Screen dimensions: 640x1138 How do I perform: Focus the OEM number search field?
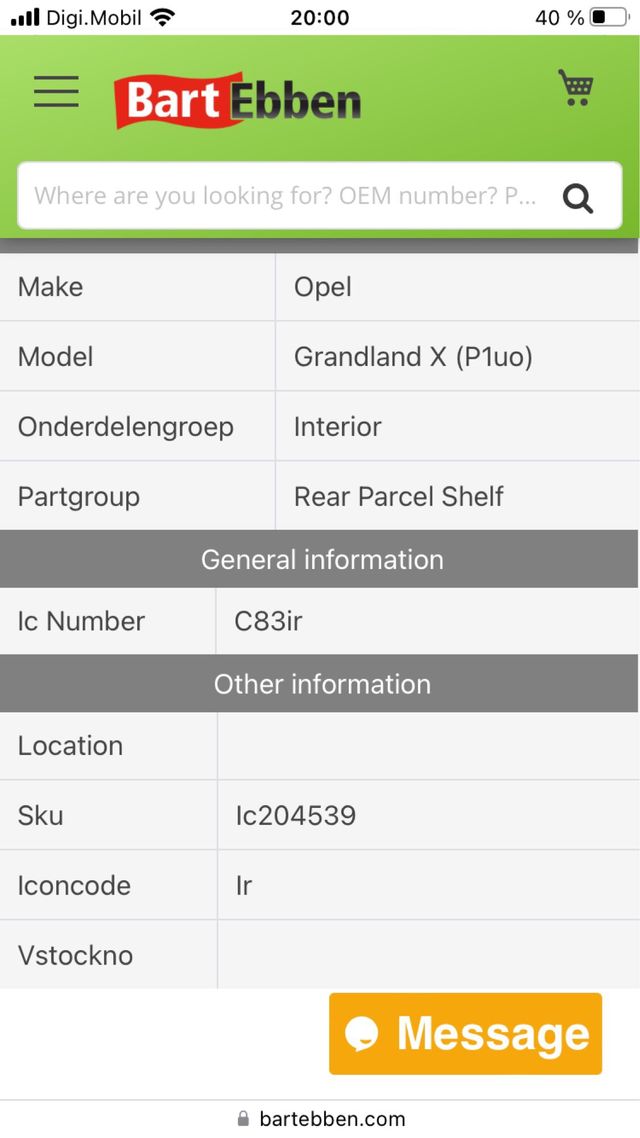tap(285, 196)
